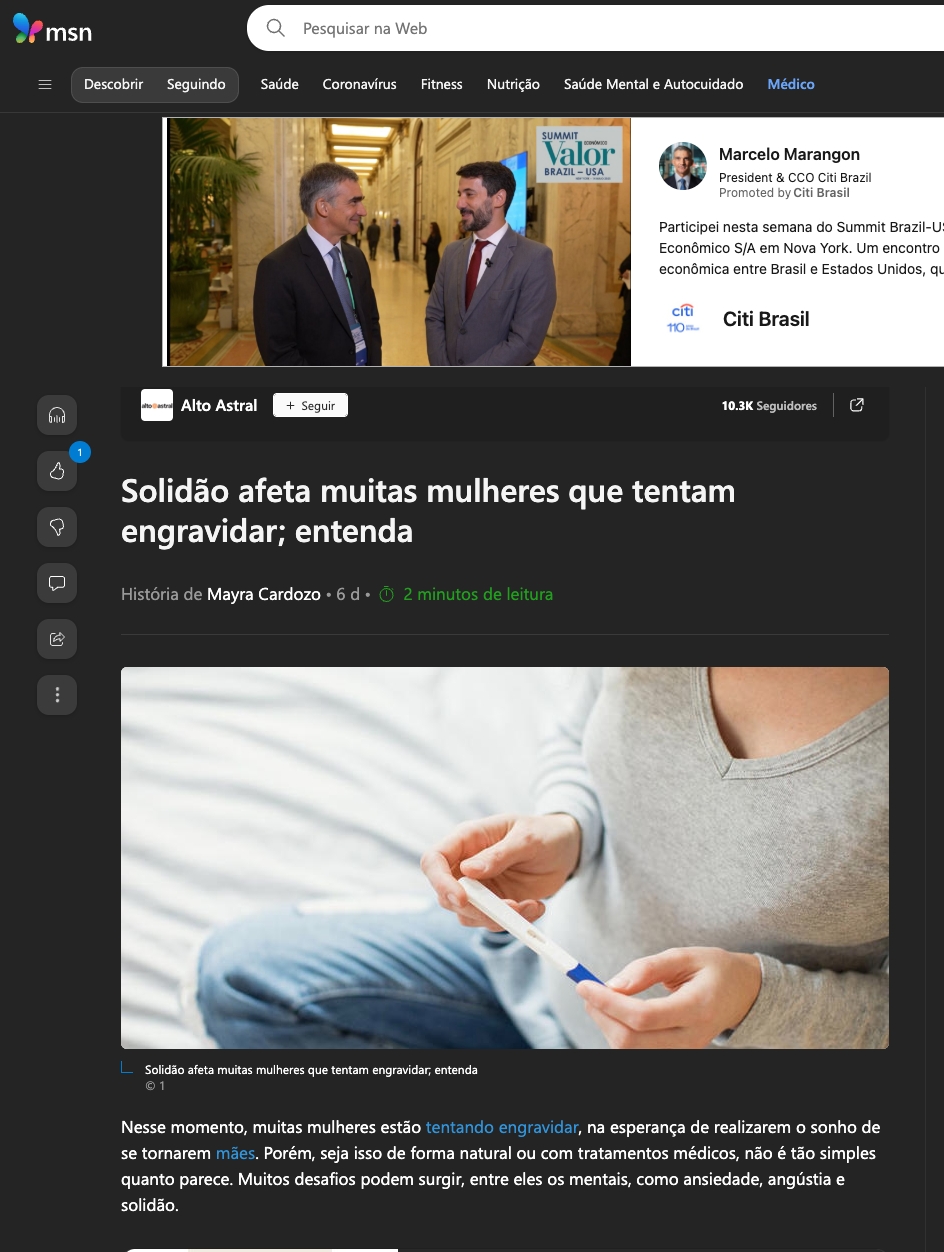
Task: Open the Coronavírus section
Action: [359, 85]
